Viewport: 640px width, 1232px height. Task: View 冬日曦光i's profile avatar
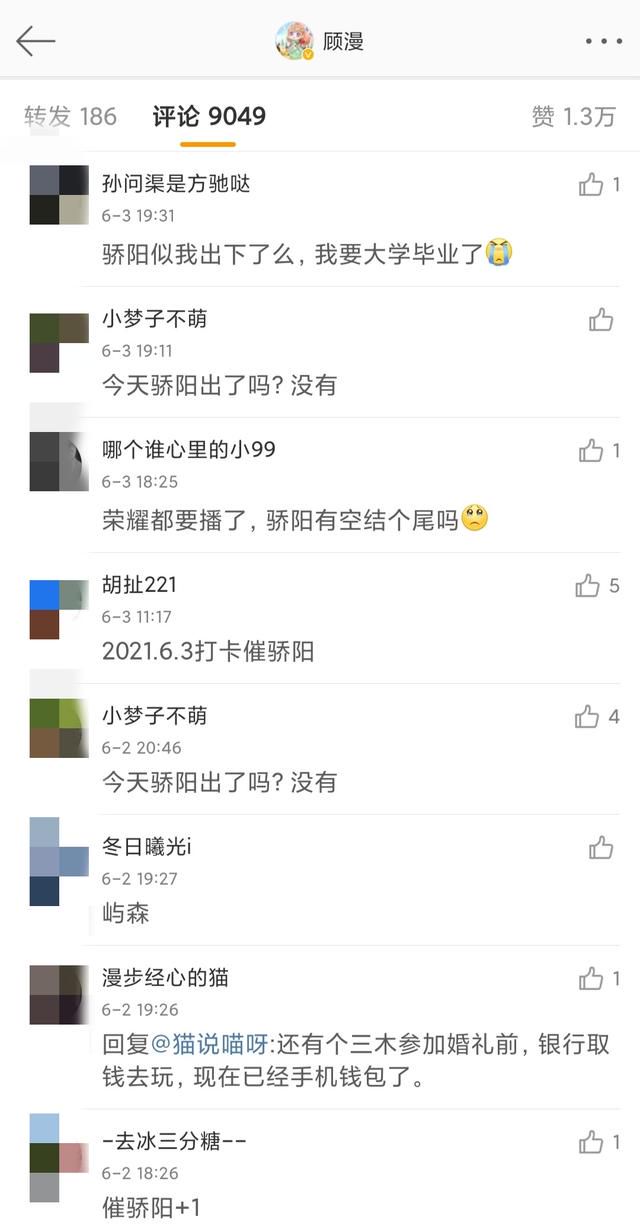point(58,862)
